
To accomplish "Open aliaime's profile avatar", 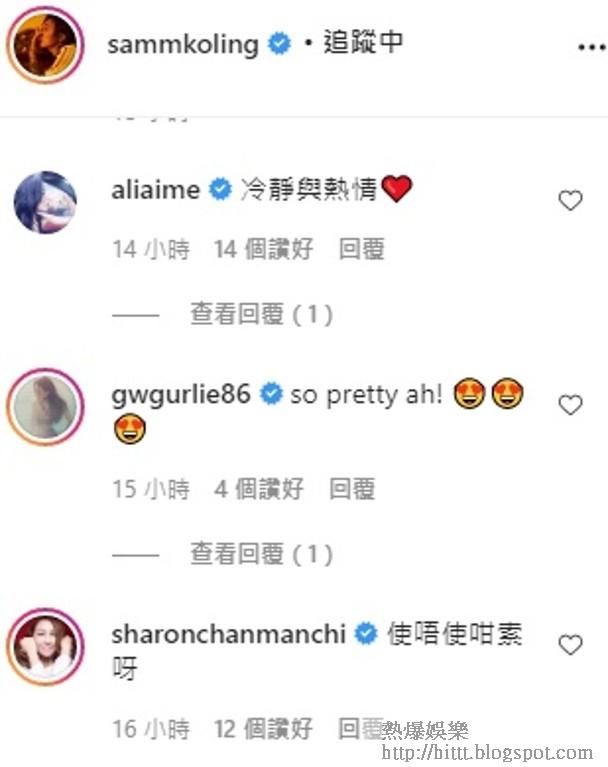I will [45, 202].
